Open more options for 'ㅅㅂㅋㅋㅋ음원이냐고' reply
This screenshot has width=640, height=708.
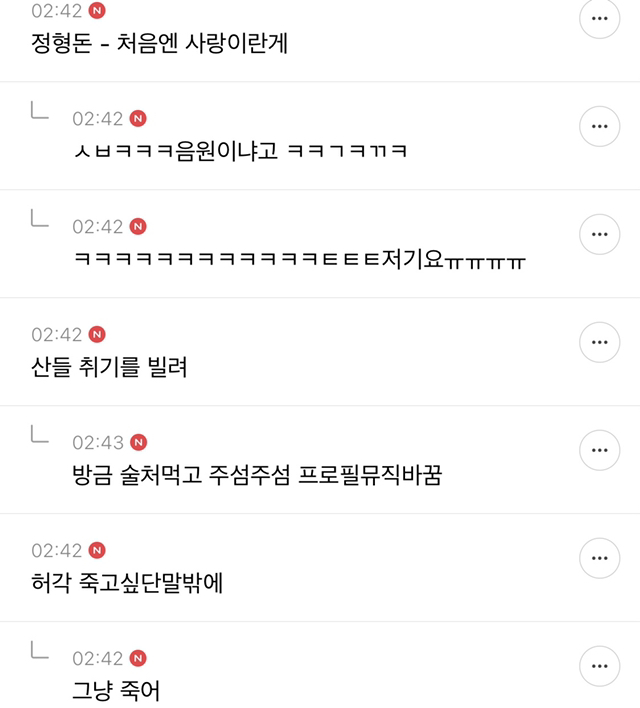tap(599, 126)
